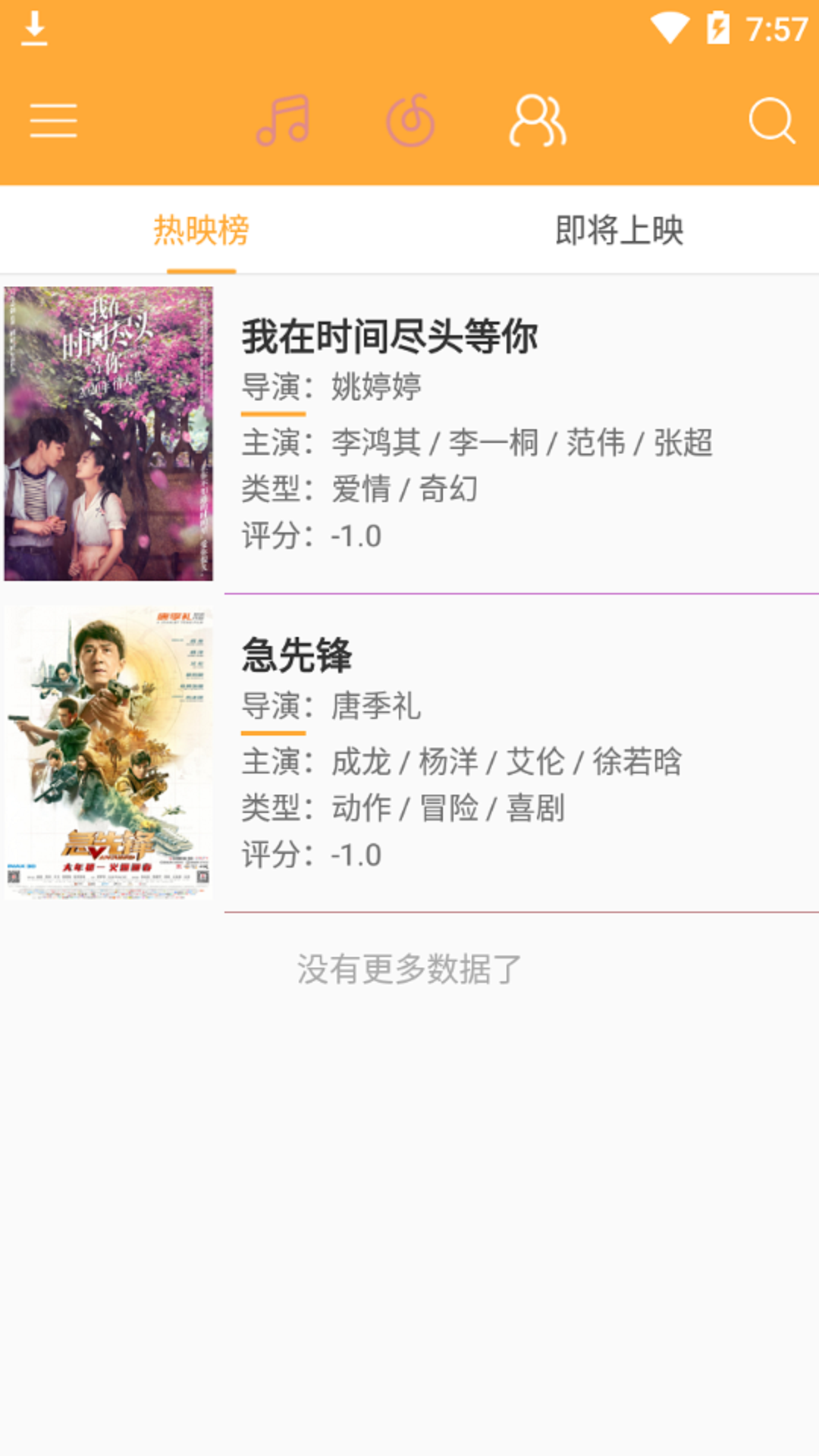The image size is (819, 1456).
Task: Open the vinyl record music source icon
Action: coord(409,120)
